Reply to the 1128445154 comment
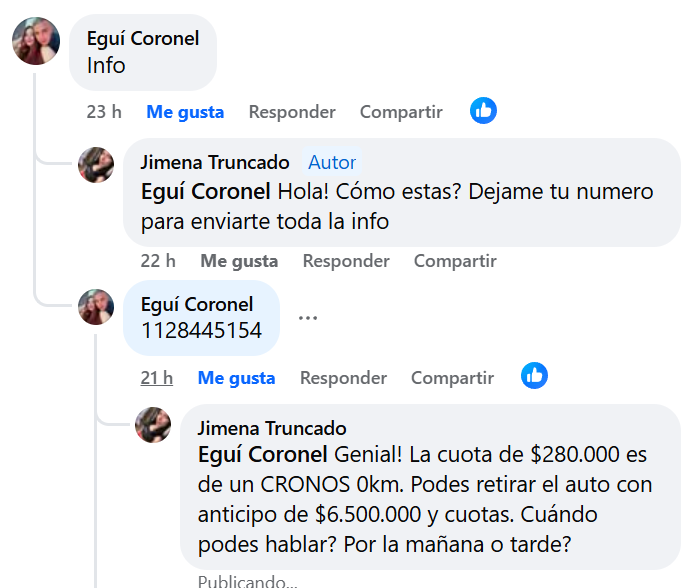Viewport: 684px width, 588px height. click(343, 378)
